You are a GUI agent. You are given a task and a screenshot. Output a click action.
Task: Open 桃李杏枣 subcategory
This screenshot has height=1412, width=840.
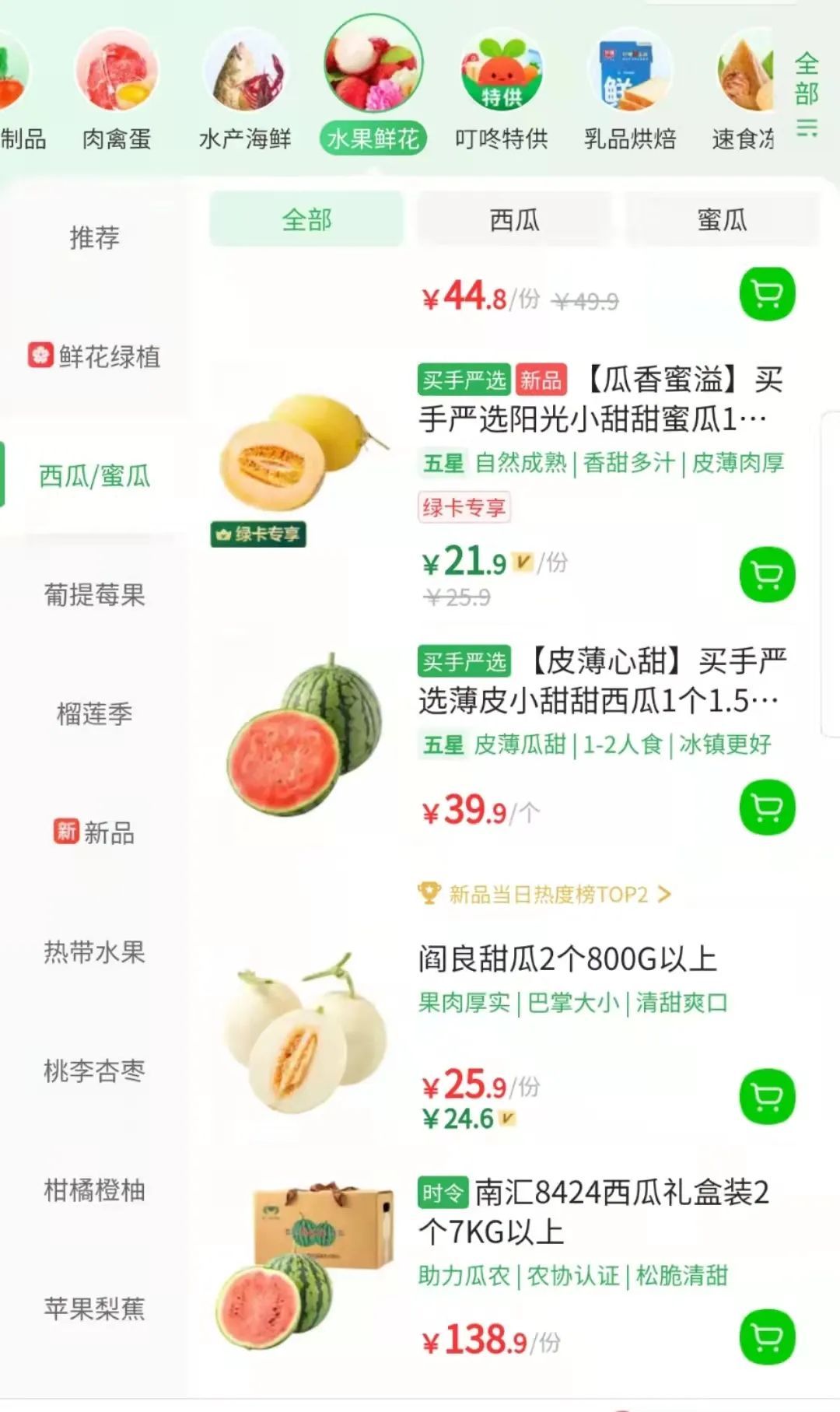(x=94, y=1071)
